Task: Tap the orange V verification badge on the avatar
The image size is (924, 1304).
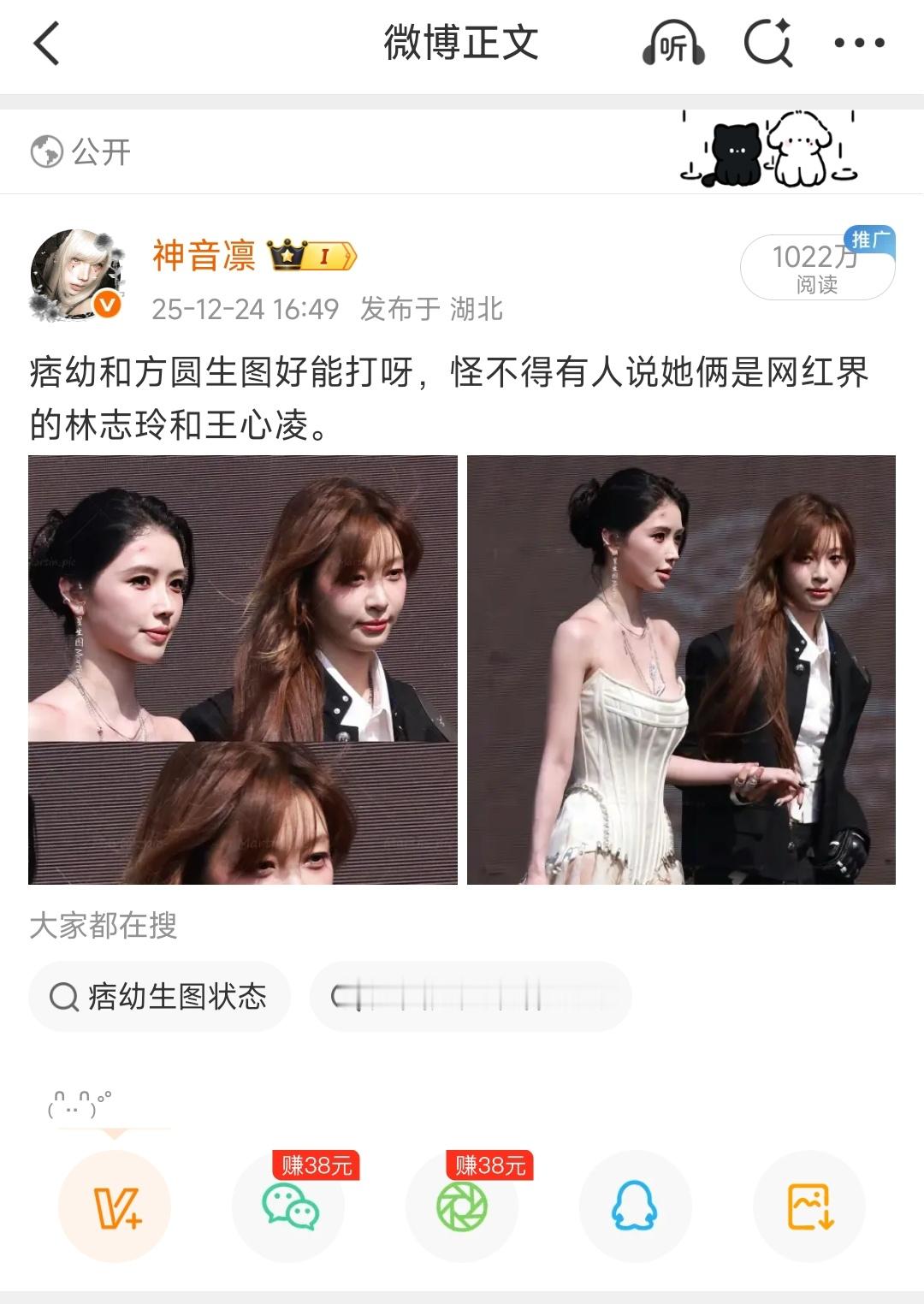Action: point(104,304)
